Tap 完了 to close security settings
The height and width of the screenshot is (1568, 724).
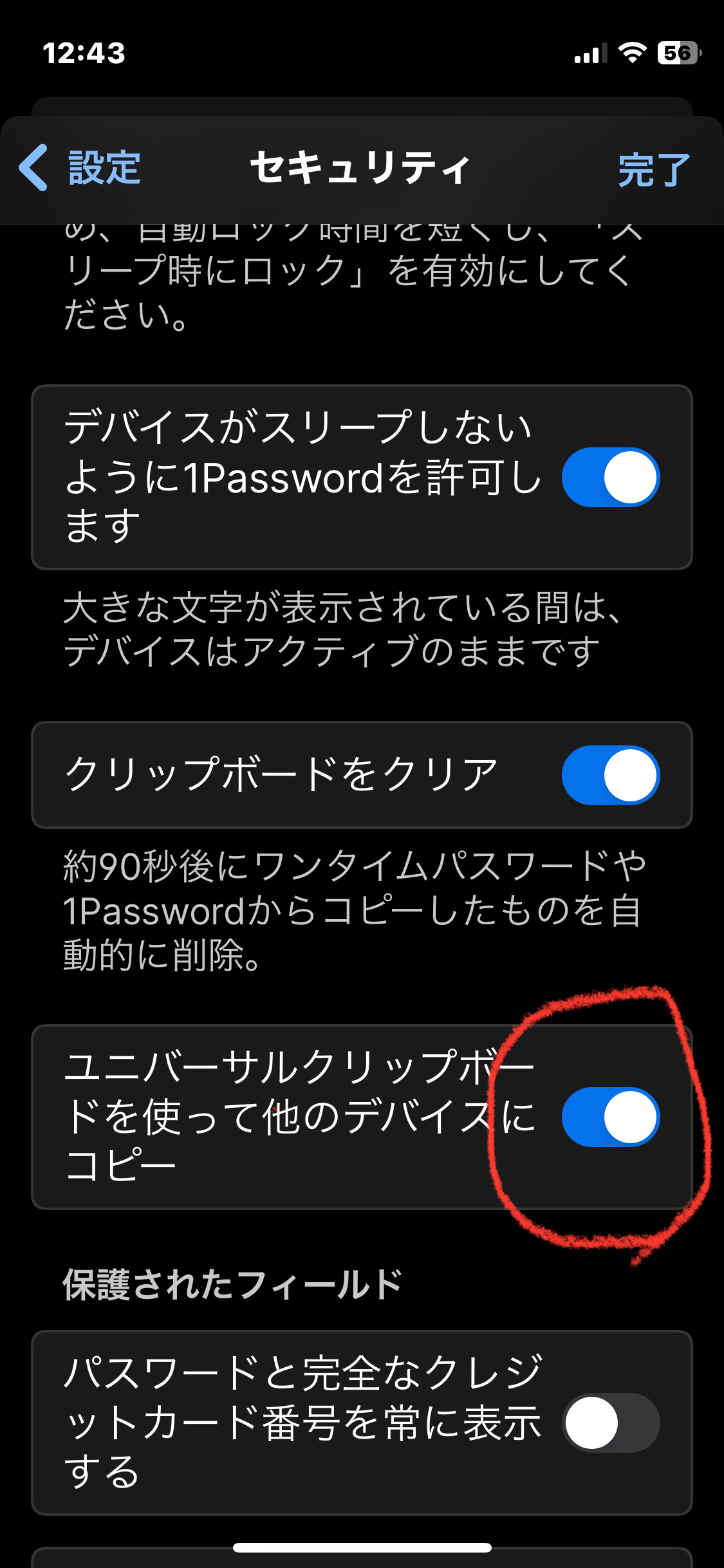coord(654,169)
